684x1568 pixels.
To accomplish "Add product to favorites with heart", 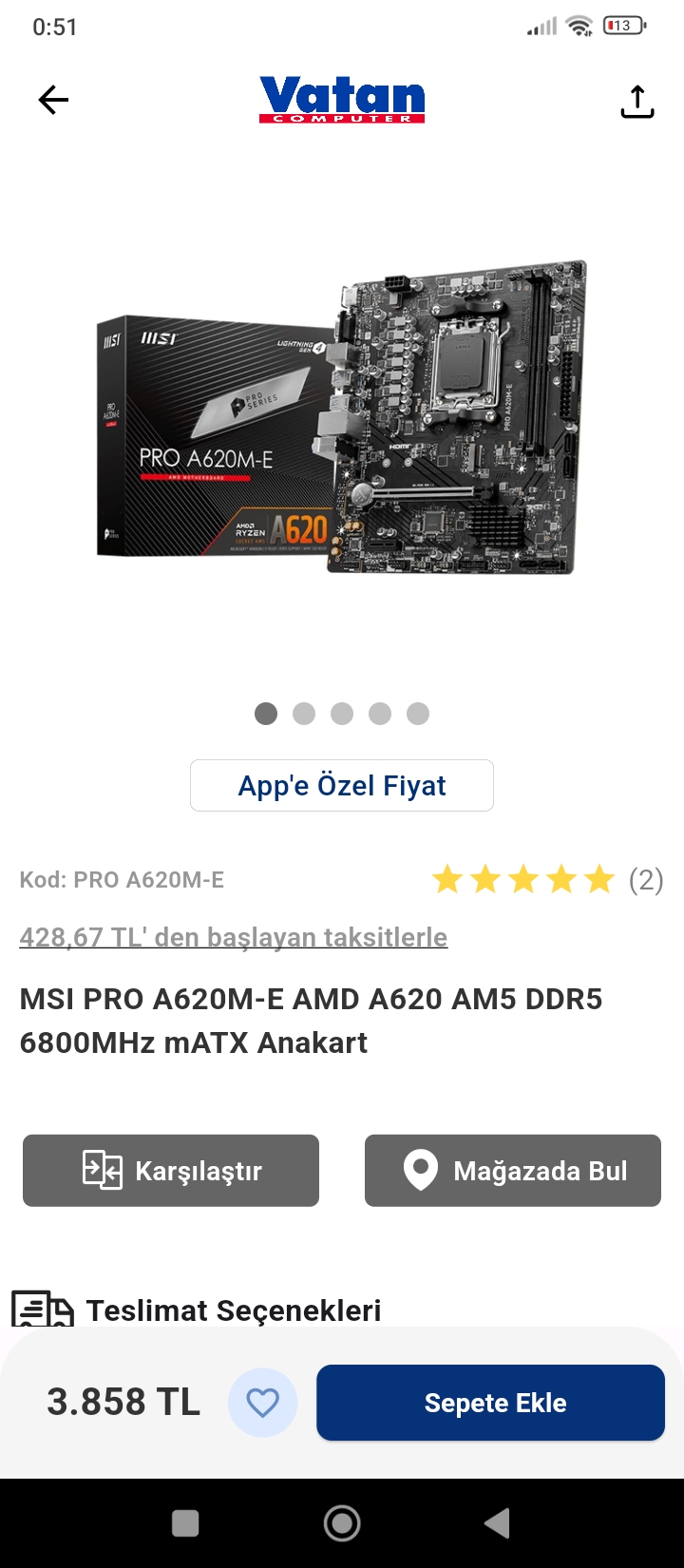I will (x=263, y=1403).
